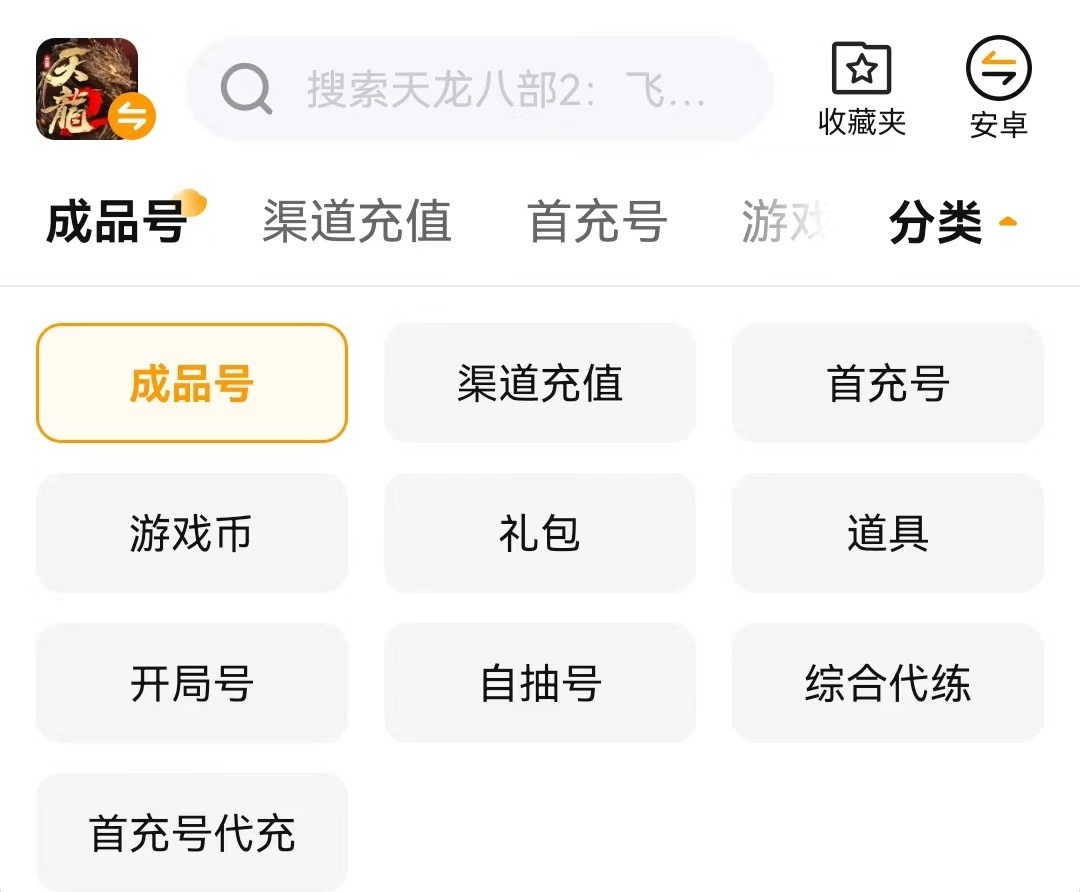Pick the 开局号 category chip
Screen dimensions: 1080x892
point(192,684)
